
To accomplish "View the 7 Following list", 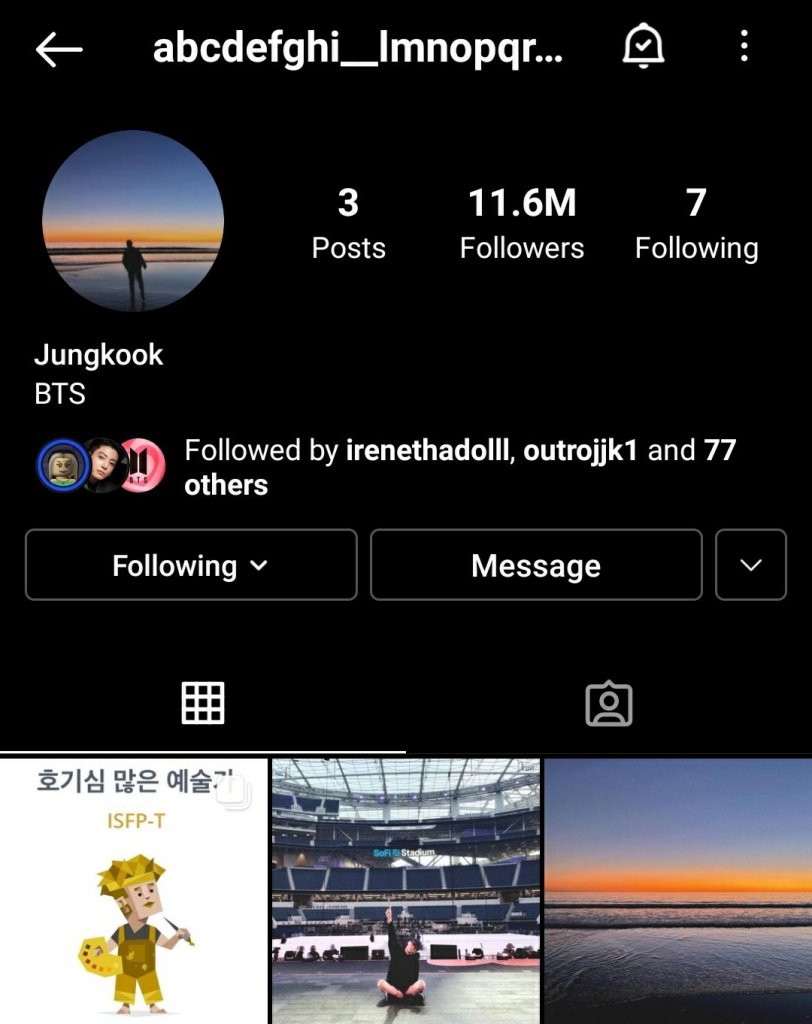I will click(x=697, y=223).
